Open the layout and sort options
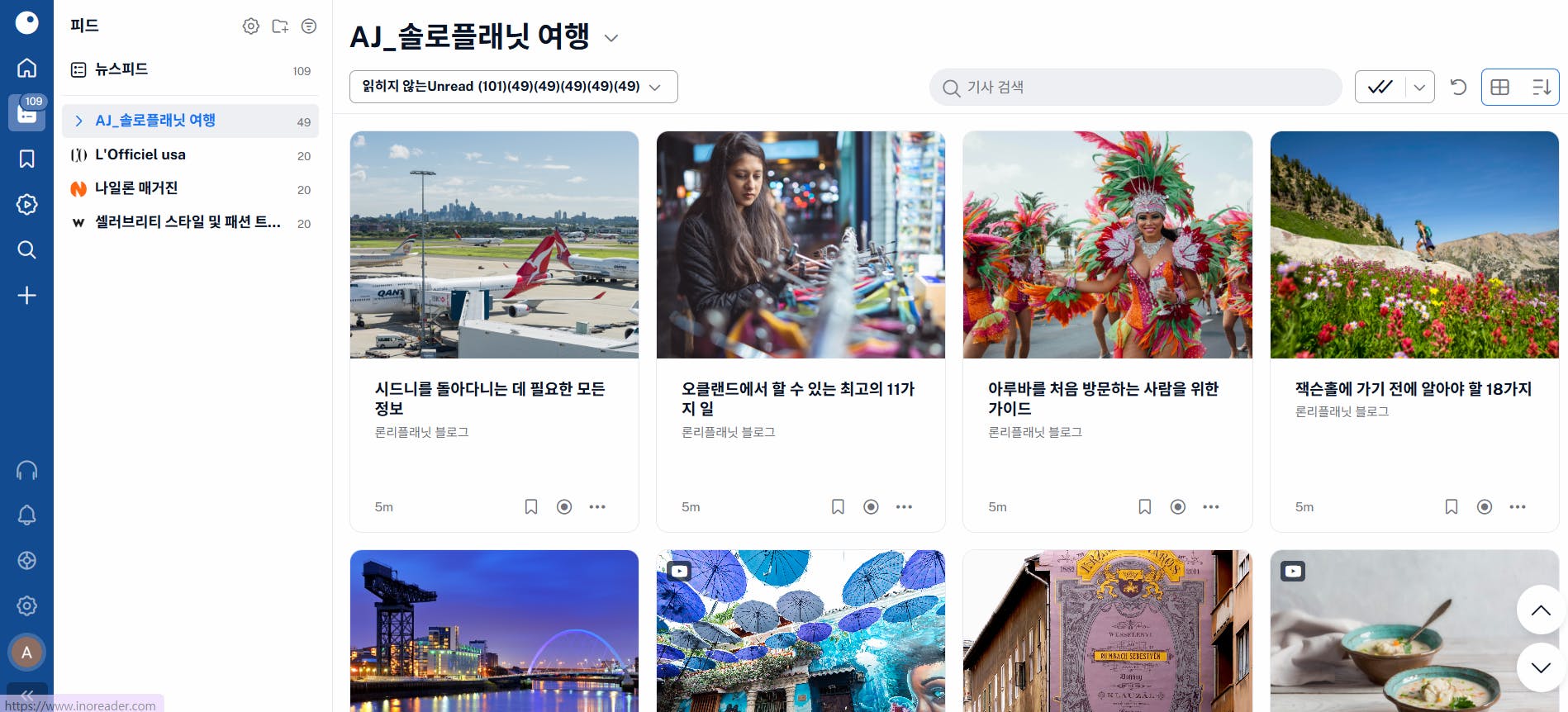This screenshot has width=1568, height=712. coord(1541,87)
